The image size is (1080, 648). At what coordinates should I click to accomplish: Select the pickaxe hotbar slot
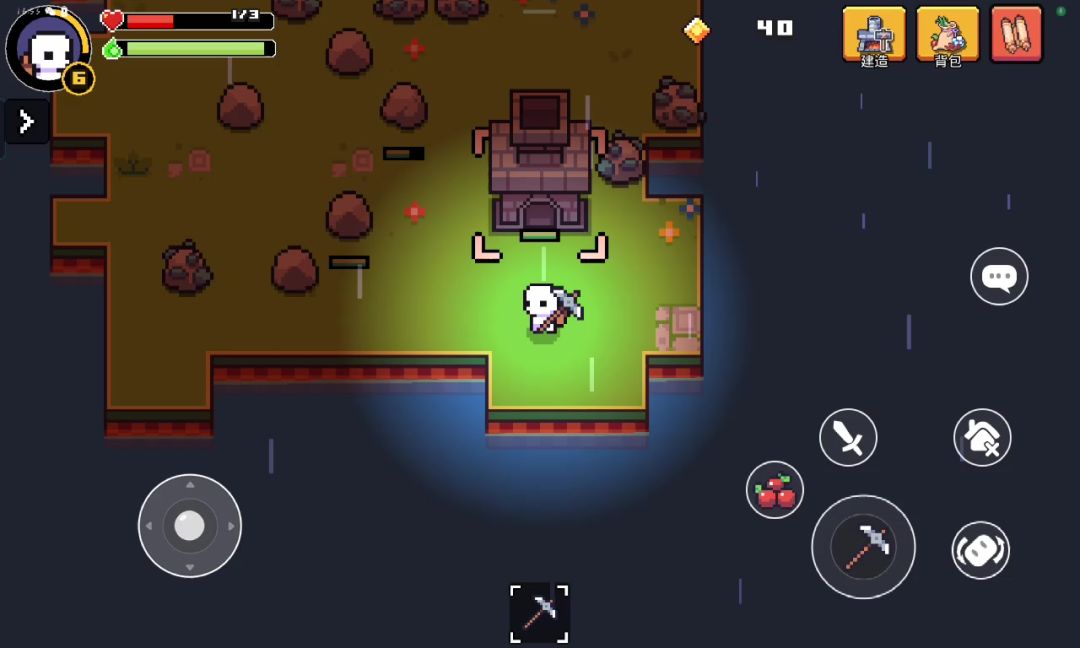click(x=539, y=613)
